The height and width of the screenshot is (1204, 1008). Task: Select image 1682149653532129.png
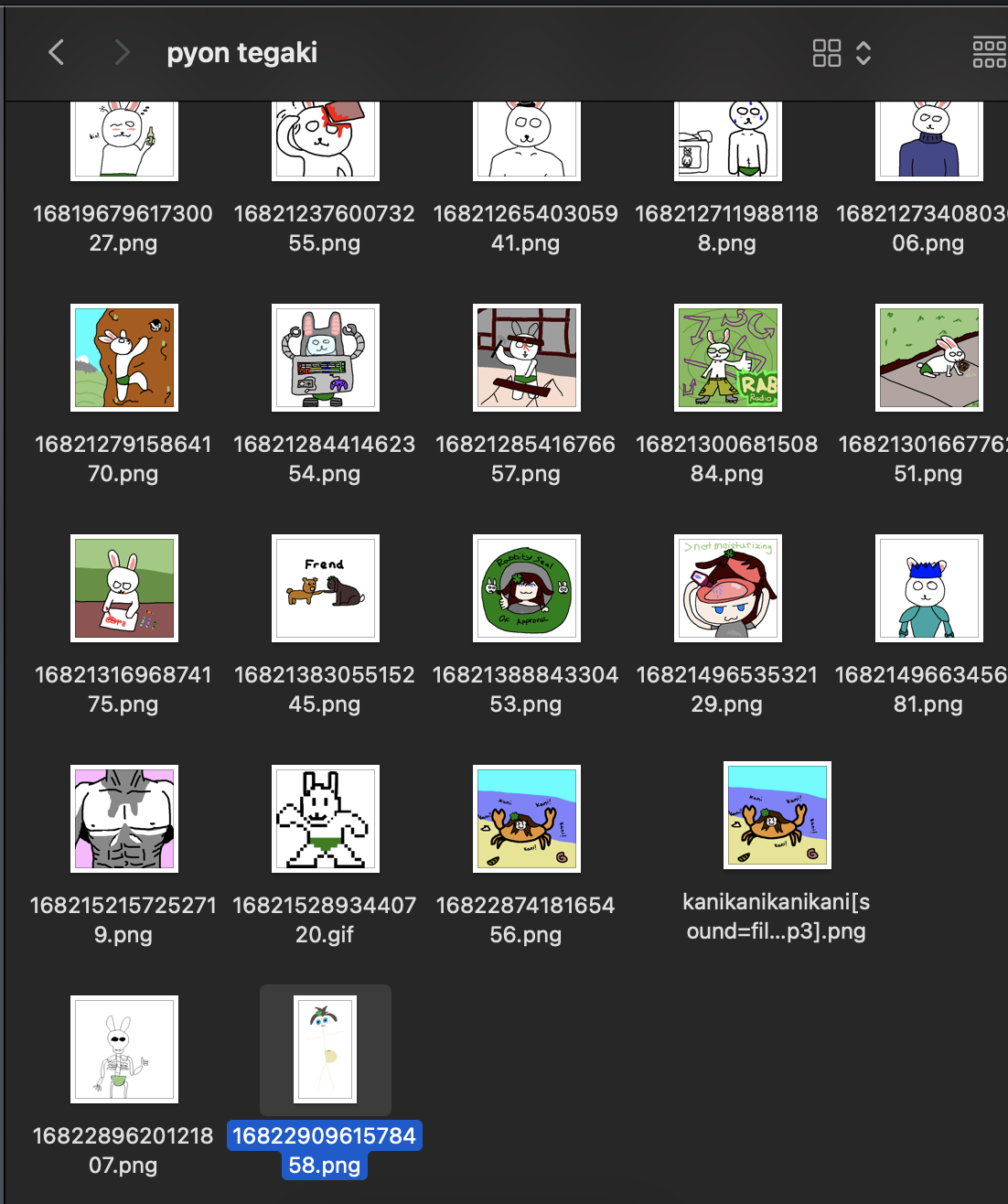(728, 588)
